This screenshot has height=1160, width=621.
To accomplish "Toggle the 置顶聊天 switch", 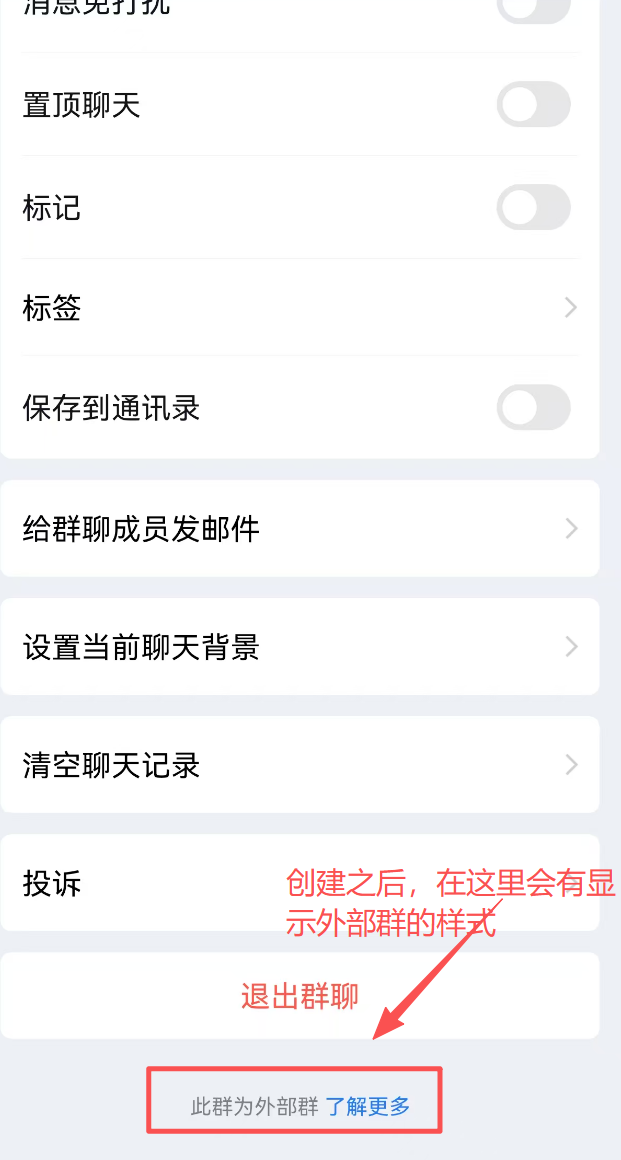I will tap(533, 104).
